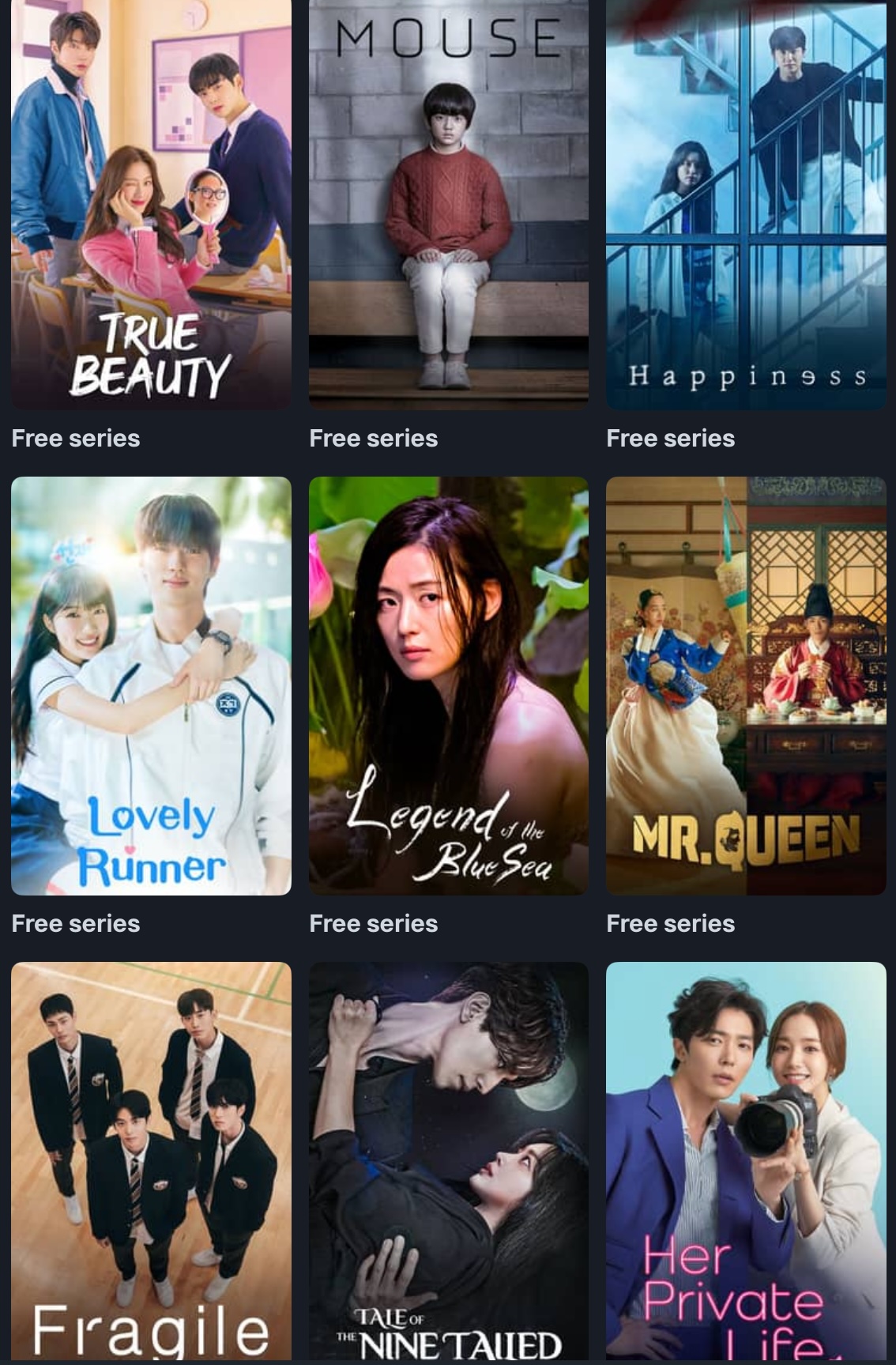Choose Tale of the Nine Tailed
Image resolution: width=896 pixels, height=1365 pixels.
(448, 1160)
